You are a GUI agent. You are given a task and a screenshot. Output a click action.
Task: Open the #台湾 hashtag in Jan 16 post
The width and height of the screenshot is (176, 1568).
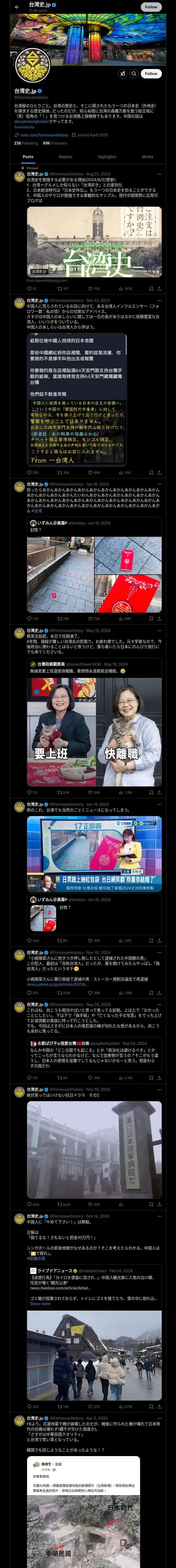click(37, 511)
